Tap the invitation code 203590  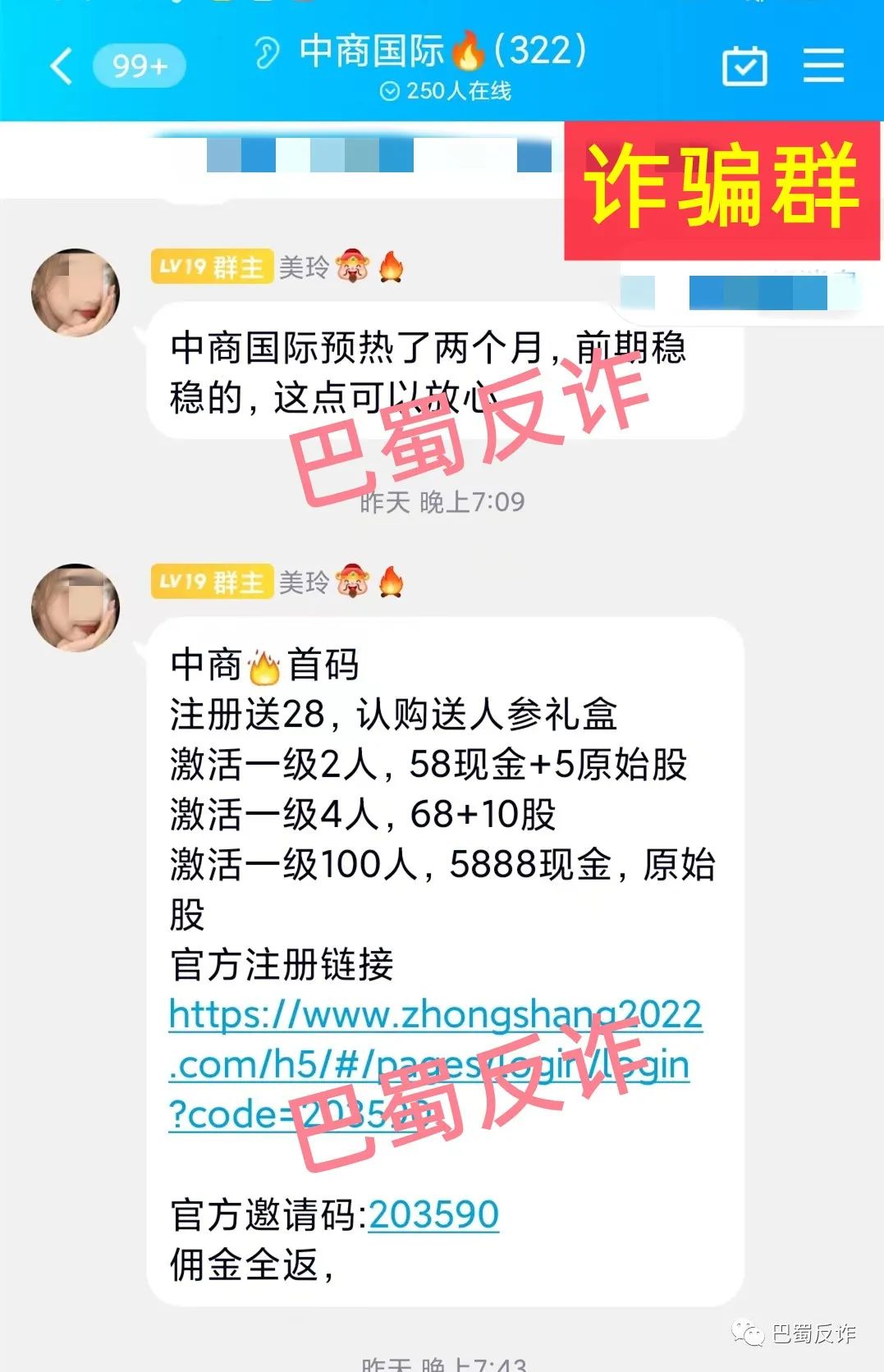[x=433, y=1214]
